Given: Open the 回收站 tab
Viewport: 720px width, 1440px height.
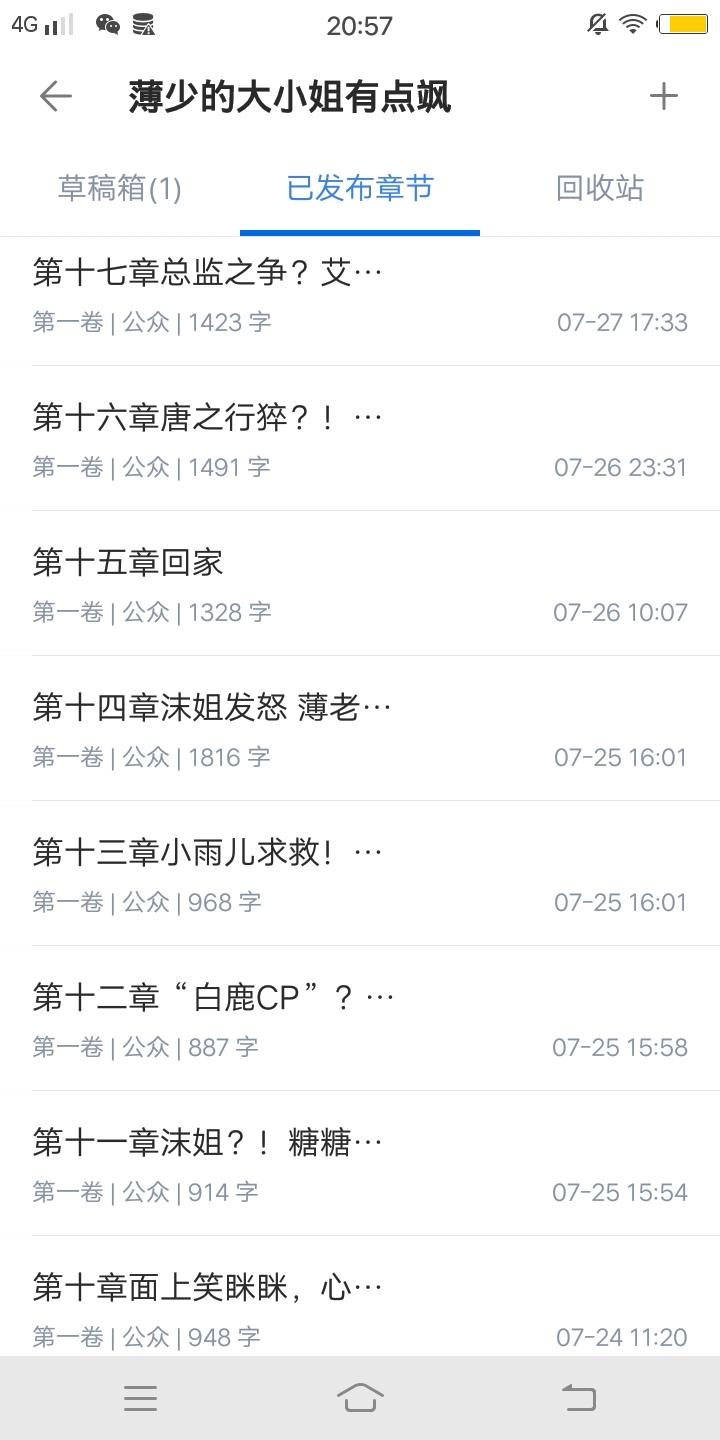Looking at the screenshot, I should pos(600,188).
